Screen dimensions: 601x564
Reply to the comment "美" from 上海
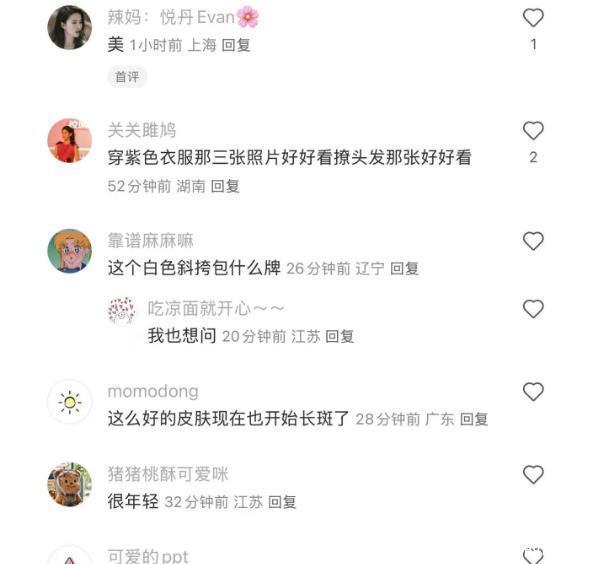(236, 45)
